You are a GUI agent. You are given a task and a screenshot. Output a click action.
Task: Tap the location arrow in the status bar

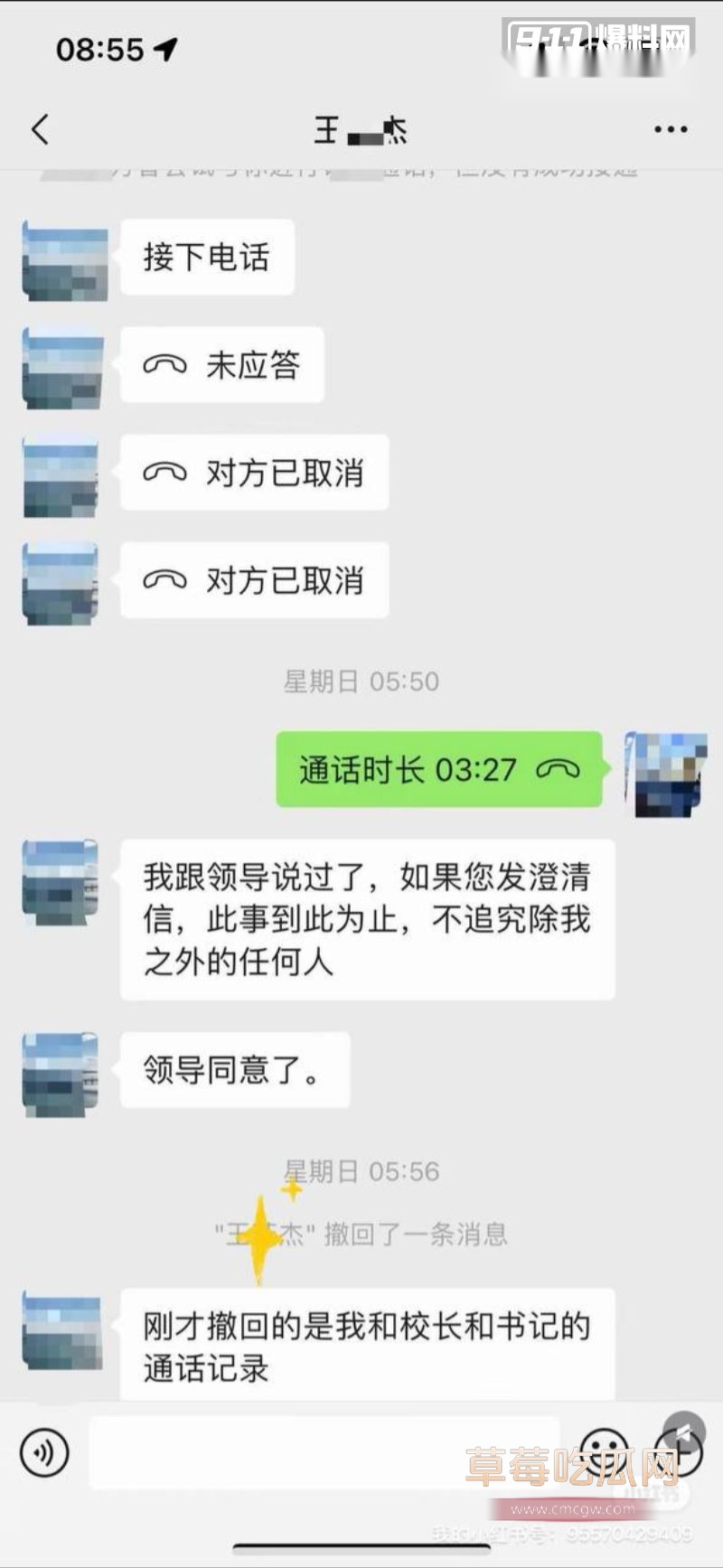tap(164, 52)
